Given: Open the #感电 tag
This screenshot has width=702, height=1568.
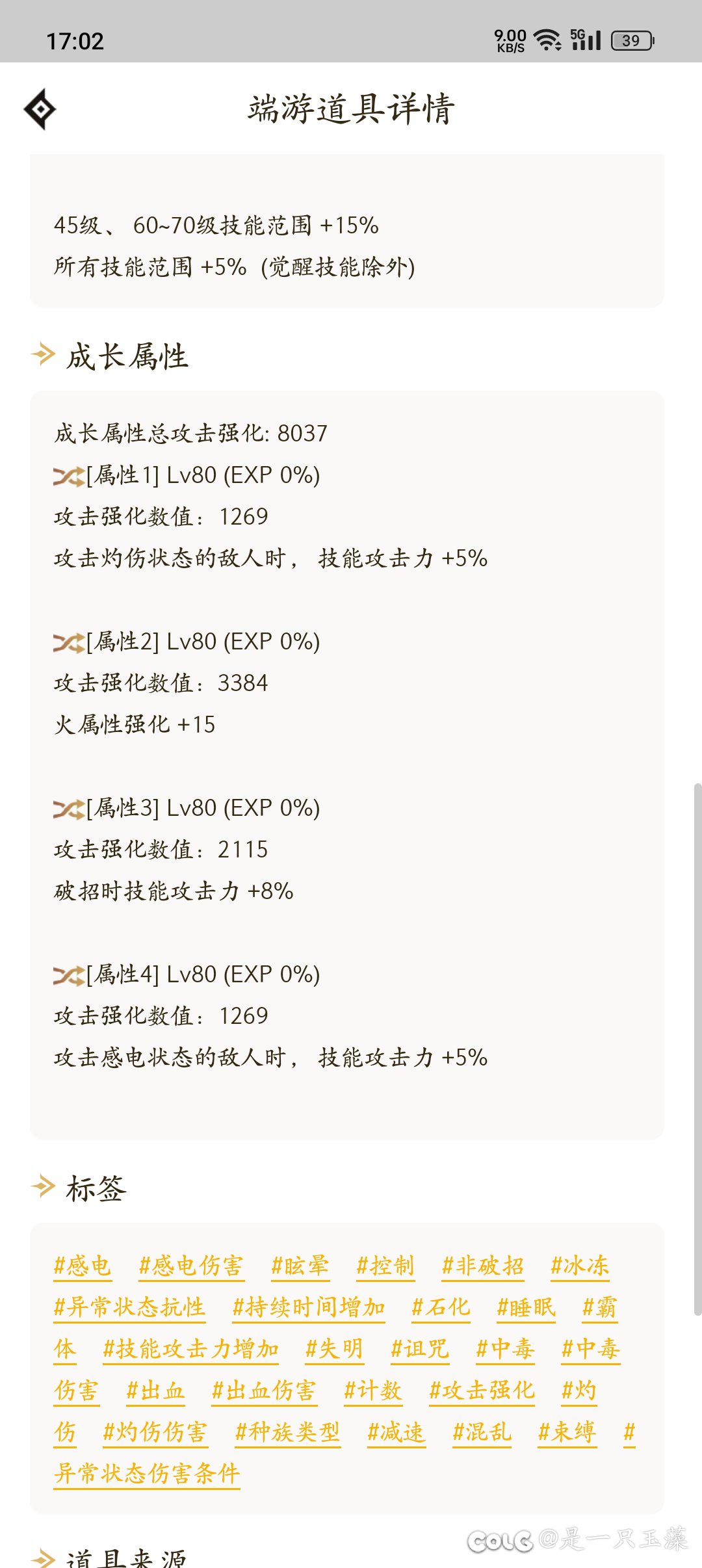Looking at the screenshot, I should point(83,1266).
